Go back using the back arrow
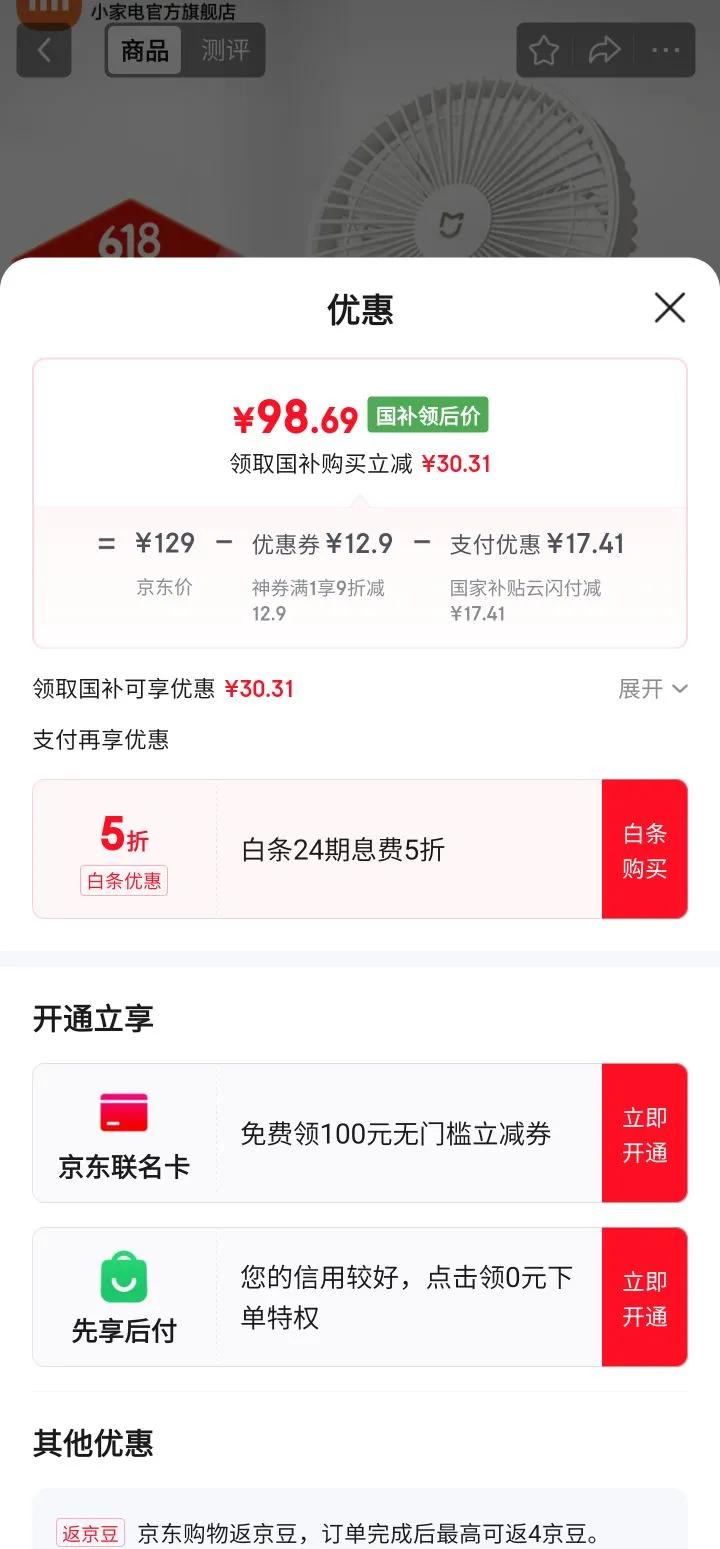720x1549 pixels. 44,50
